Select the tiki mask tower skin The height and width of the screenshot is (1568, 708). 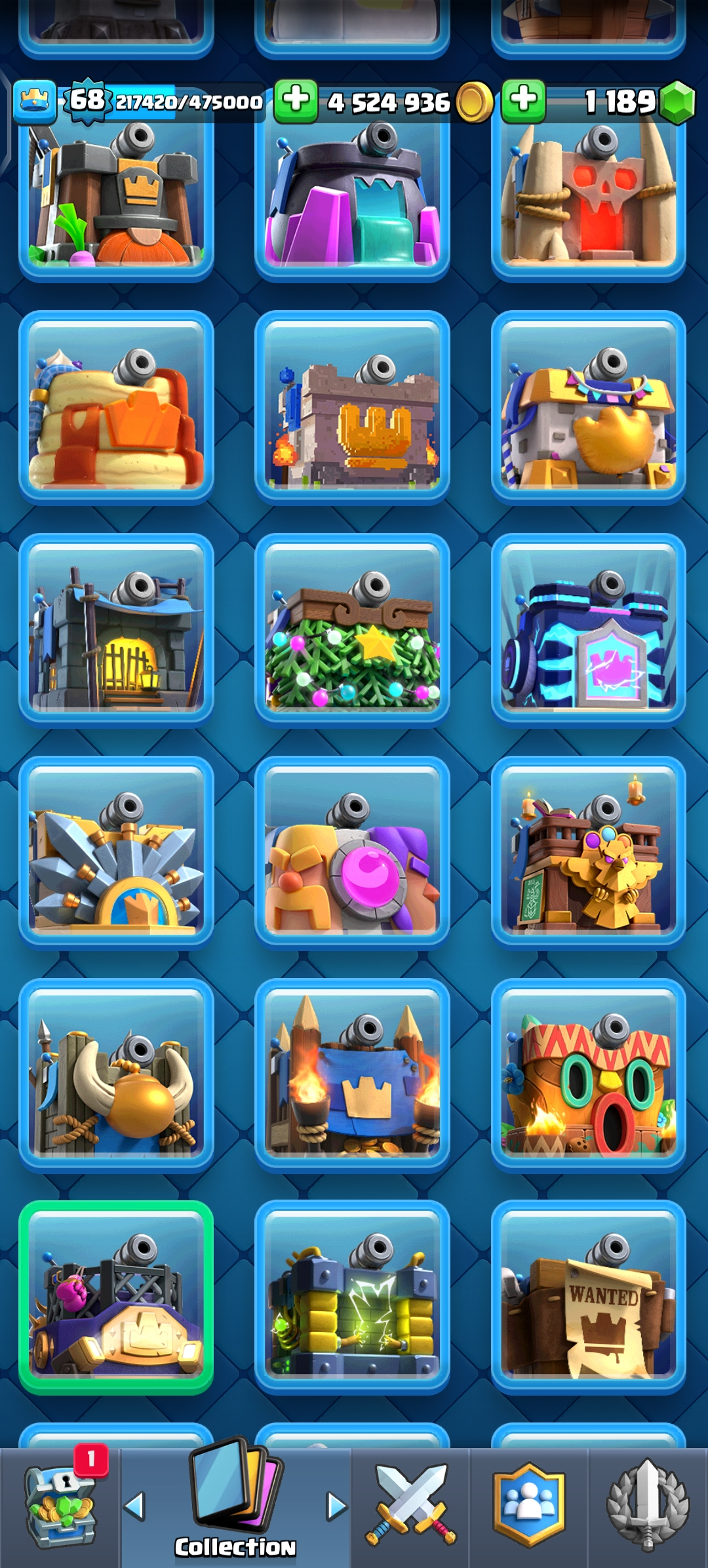tap(588, 1075)
